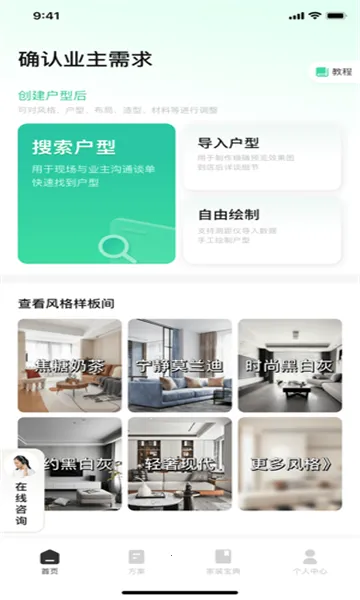Image resolution: width=360 pixels, height=600 pixels.
Task: Open 自由绘制 card
Action: click(x=262, y=230)
